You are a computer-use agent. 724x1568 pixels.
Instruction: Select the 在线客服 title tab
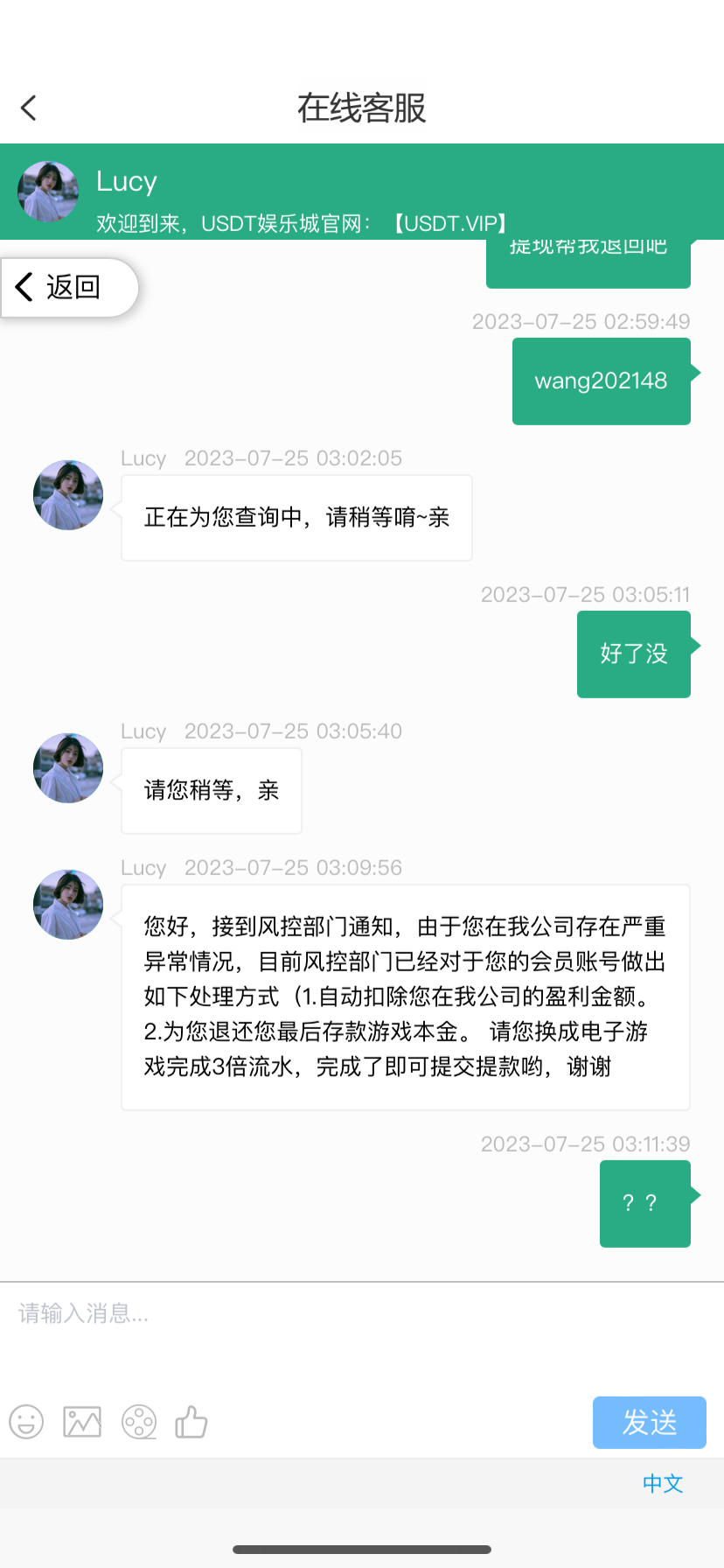[x=362, y=107]
